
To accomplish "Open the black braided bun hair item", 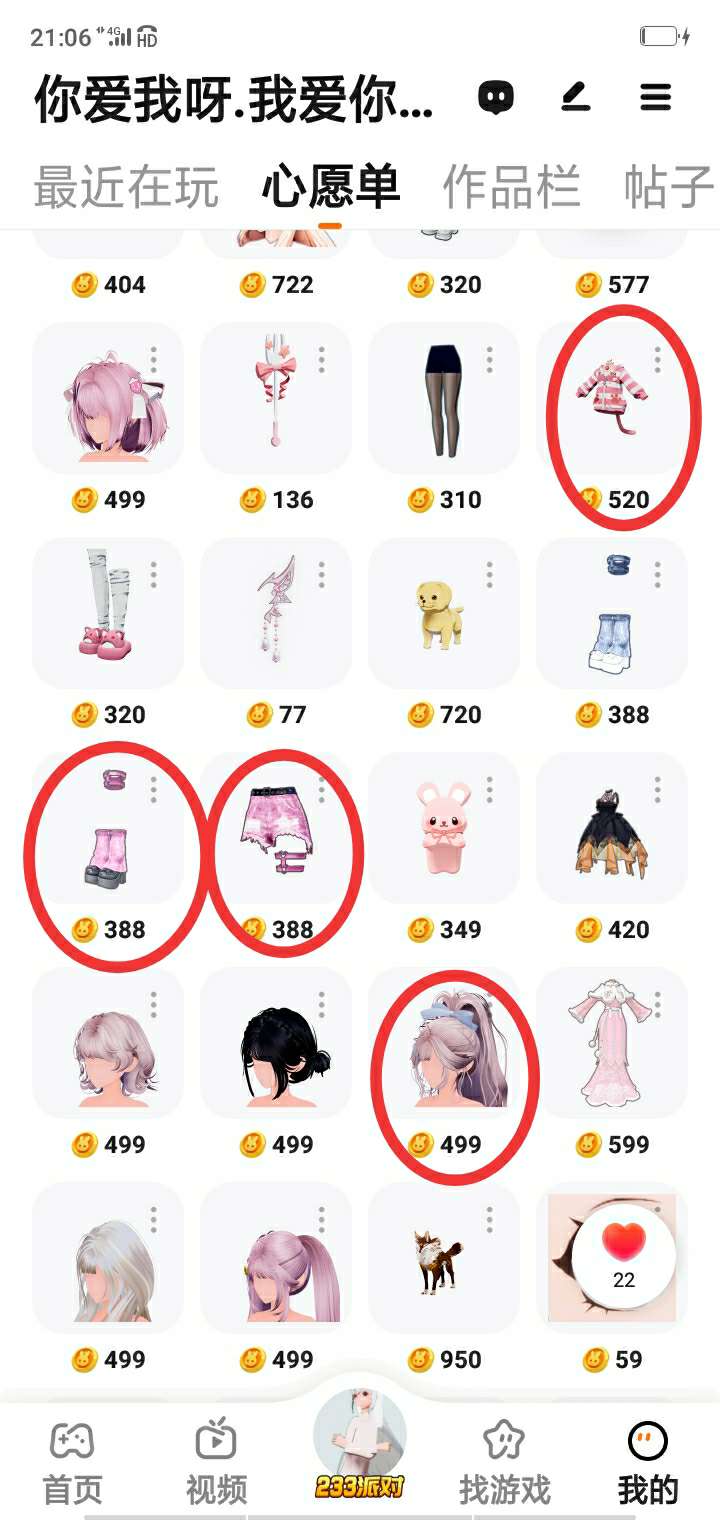I will pos(277,1043).
